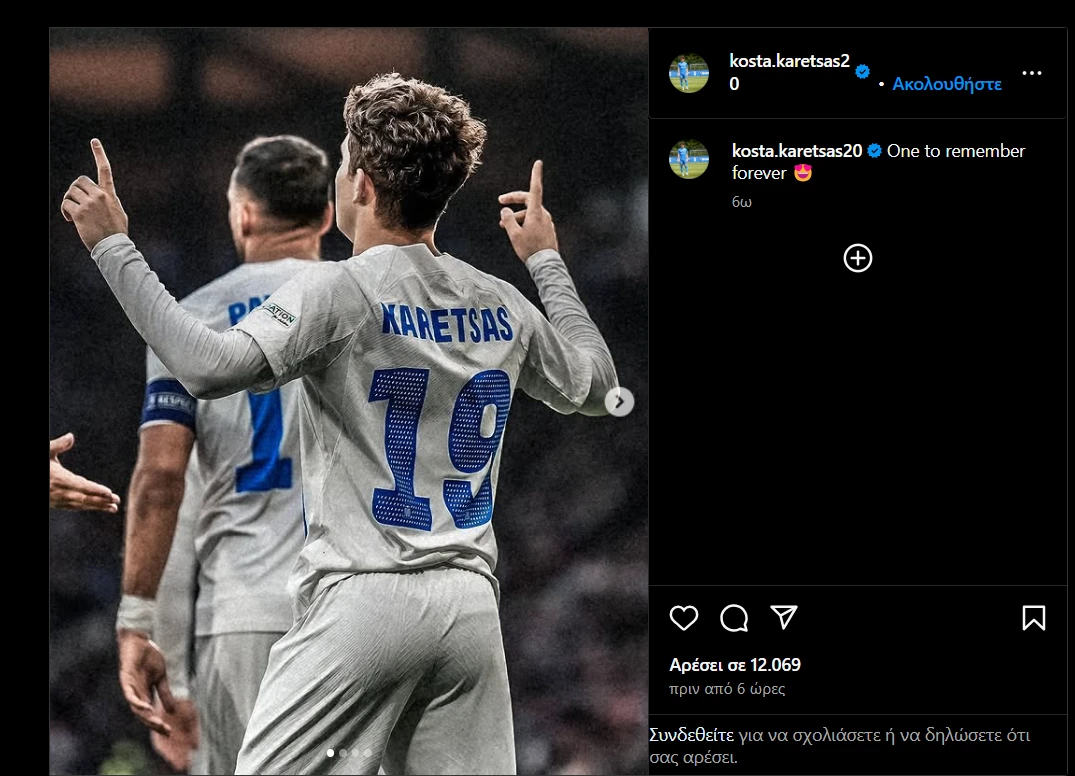
Task: Like the post with heart icon
Action: pyautogui.click(x=684, y=618)
